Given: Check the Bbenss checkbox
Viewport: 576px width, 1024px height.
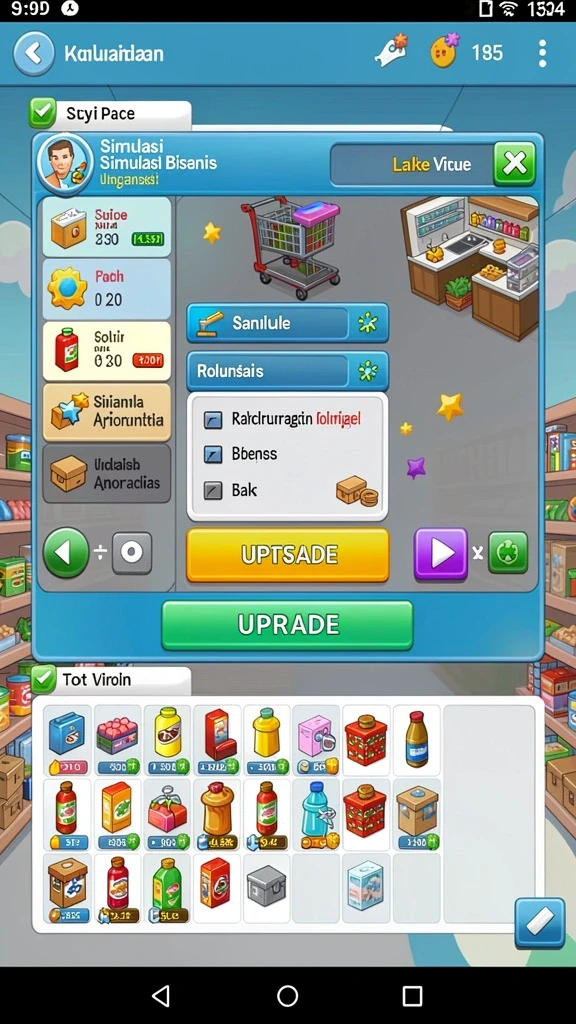Looking at the screenshot, I should click(x=213, y=454).
